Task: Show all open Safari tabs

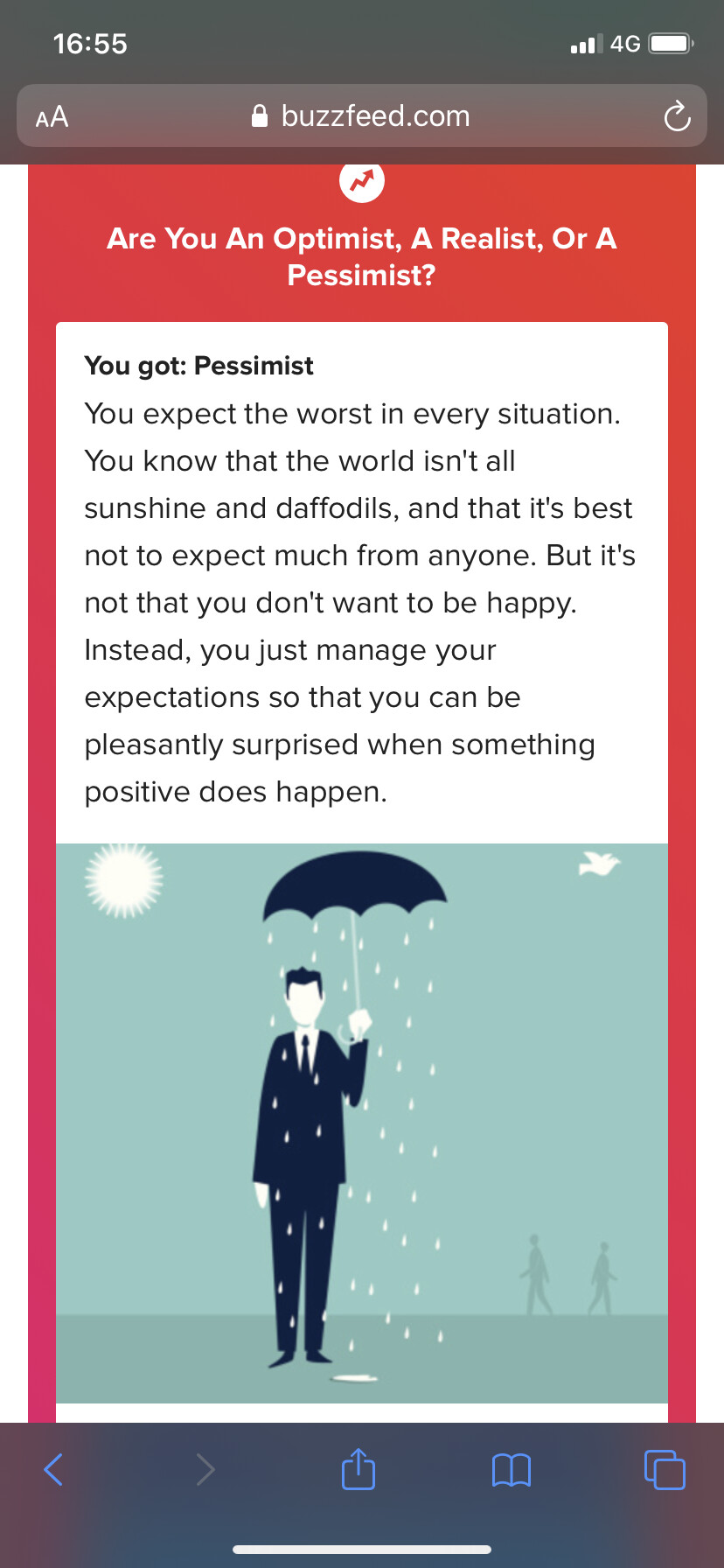Action: point(665,1469)
